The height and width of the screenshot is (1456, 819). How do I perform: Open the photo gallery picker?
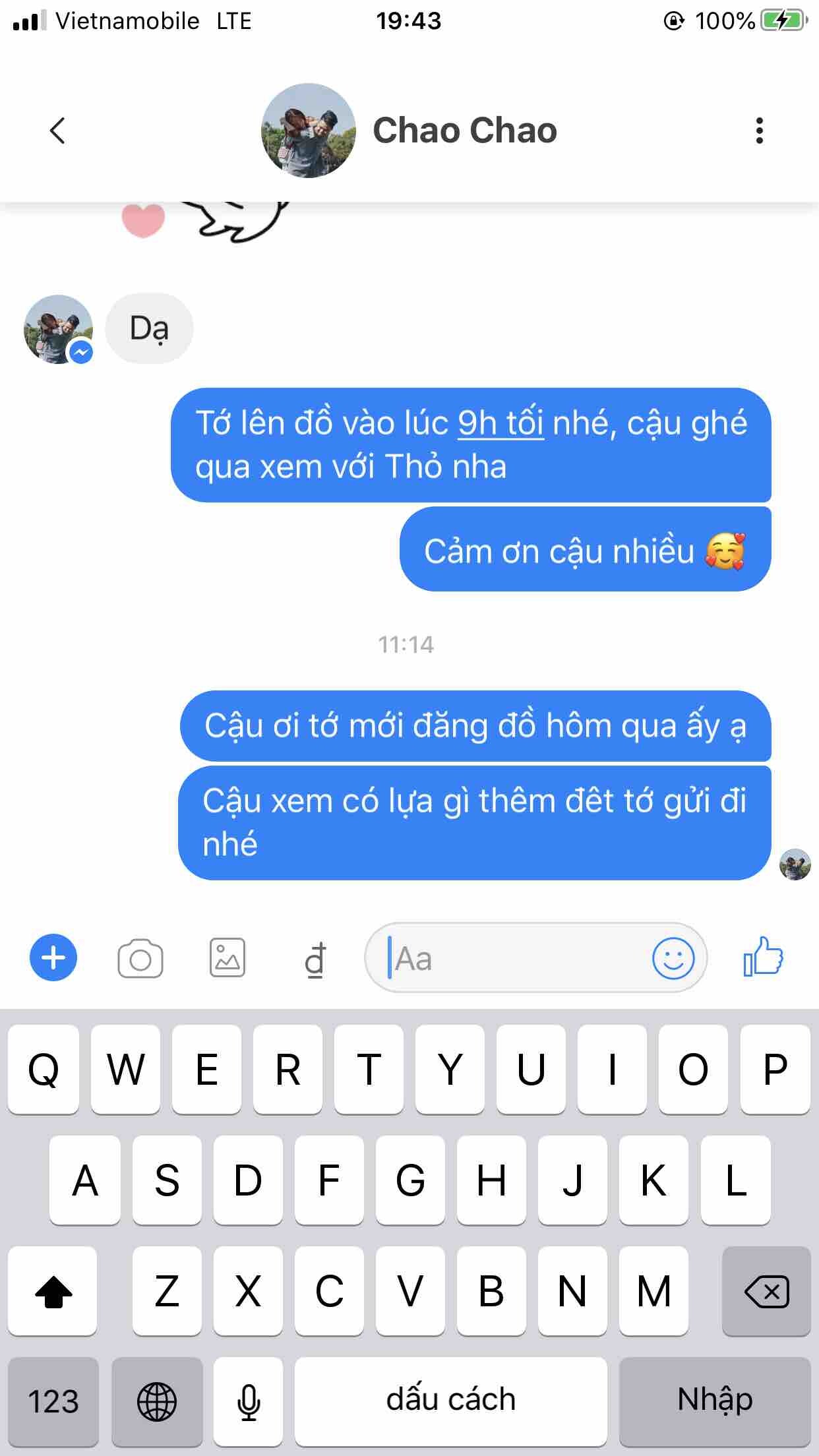pos(228,958)
